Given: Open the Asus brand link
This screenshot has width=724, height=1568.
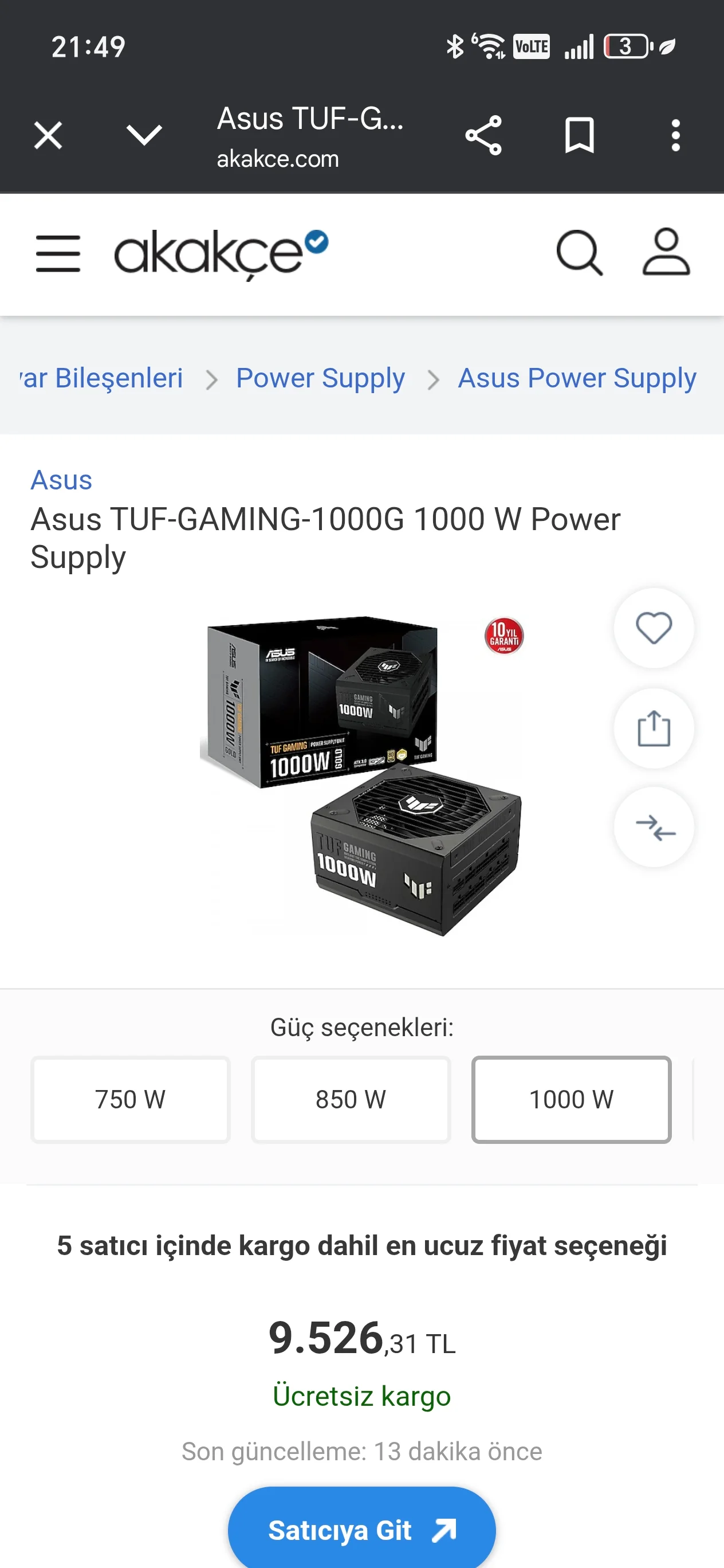Looking at the screenshot, I should point(61,480).
